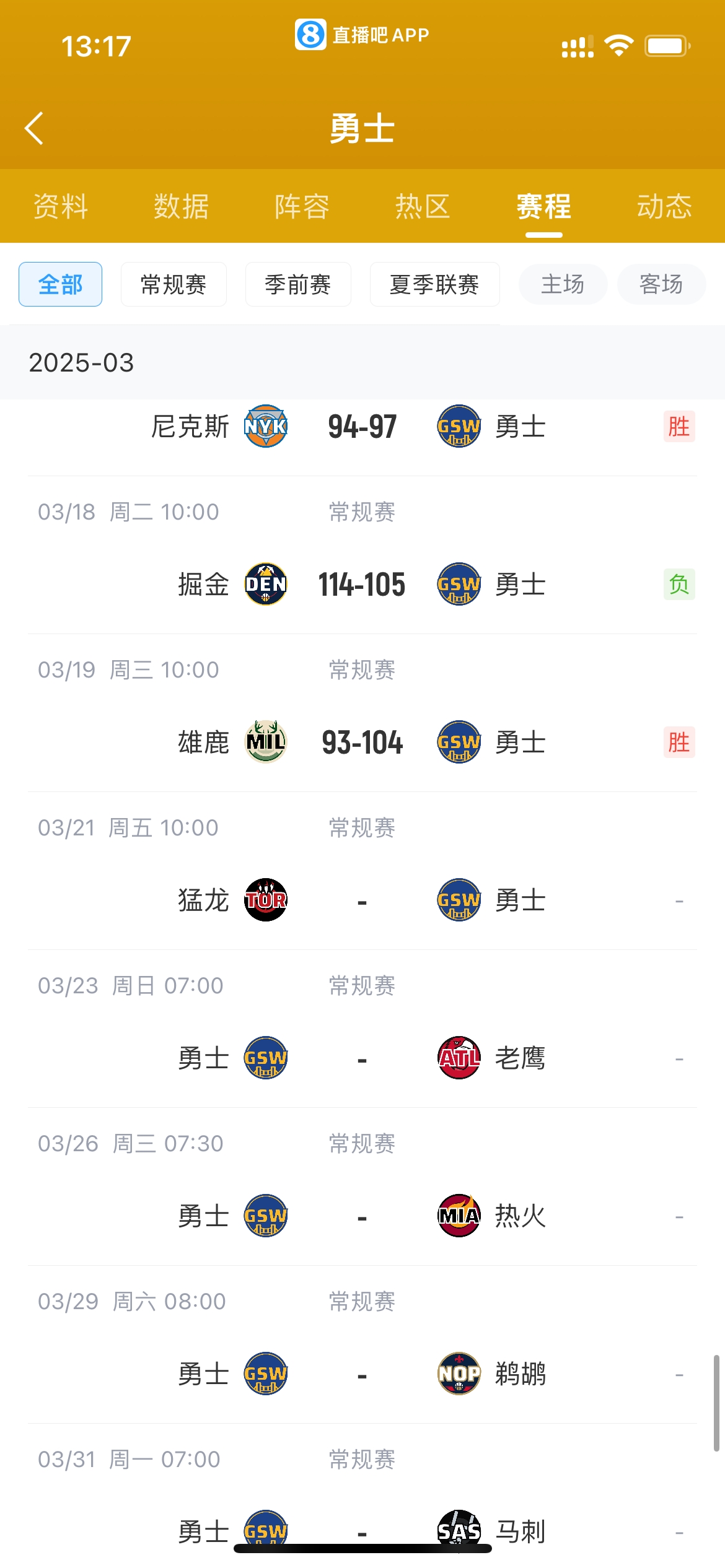Filter schedule by 夏季联赛
This screenshot has width=725, height=1568.
click(434, 284)
